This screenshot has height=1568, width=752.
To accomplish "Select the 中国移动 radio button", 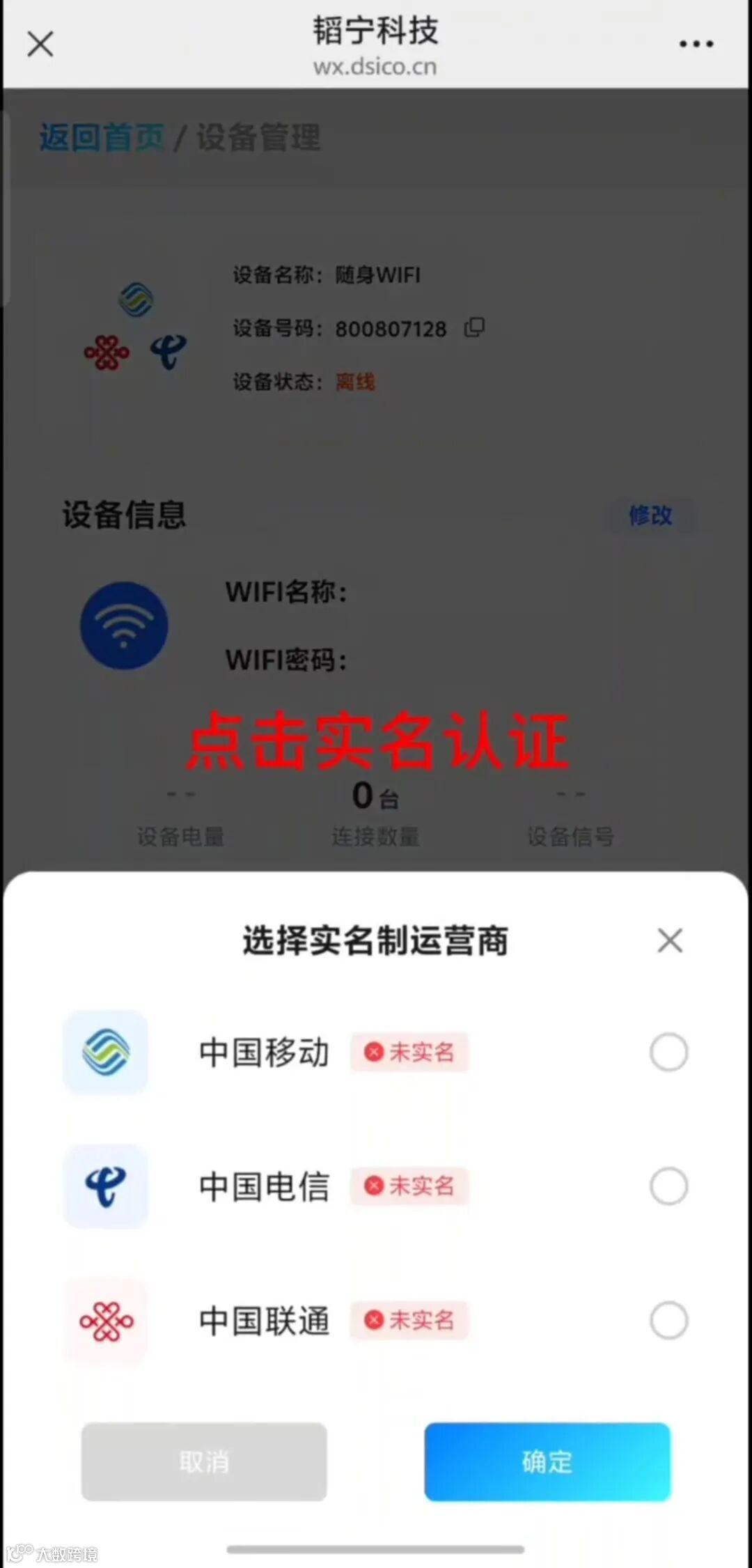I will (668, 1052).
